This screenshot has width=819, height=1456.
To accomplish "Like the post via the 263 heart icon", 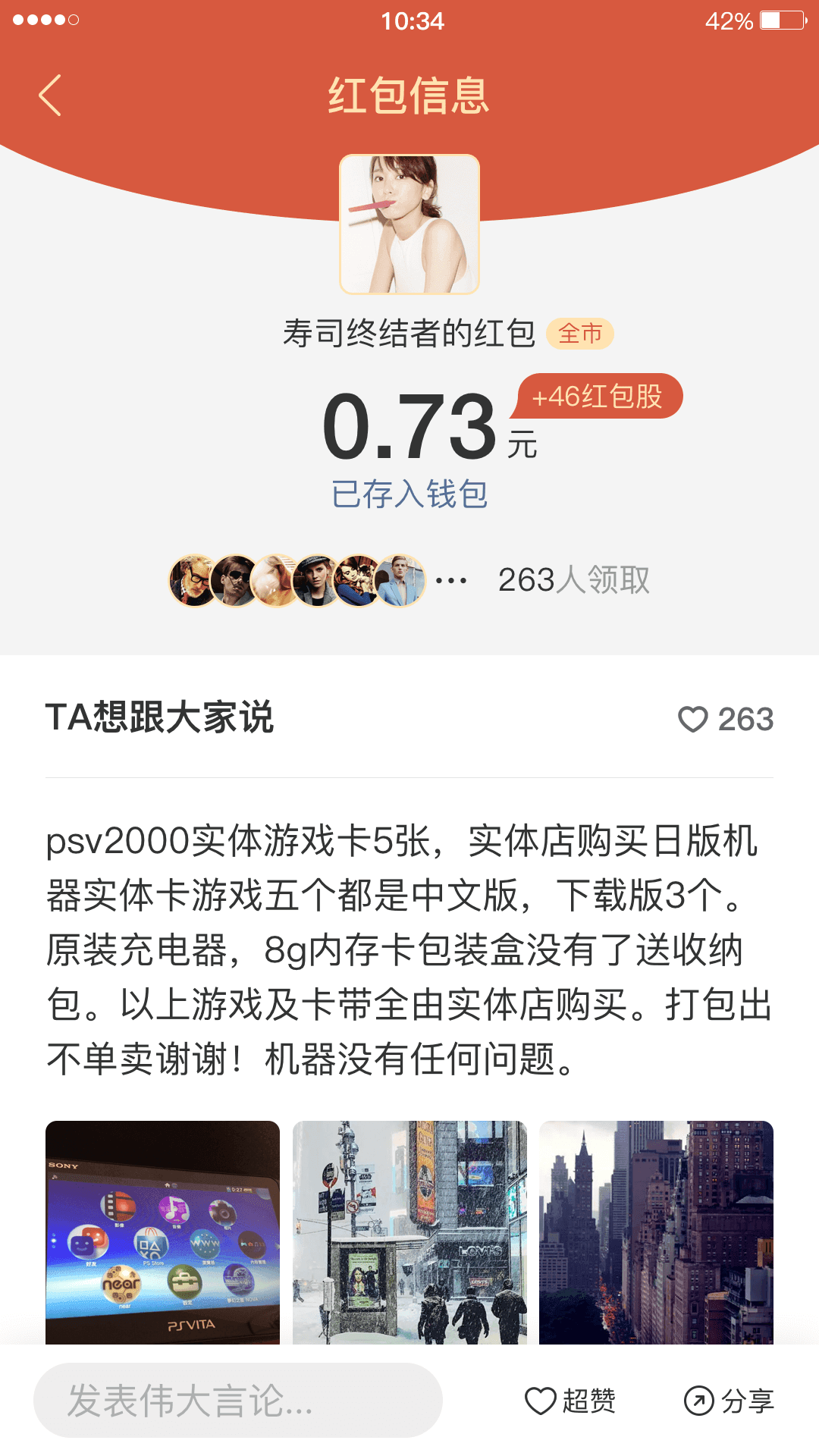I will pyautogui.click(x=693, y=719).
